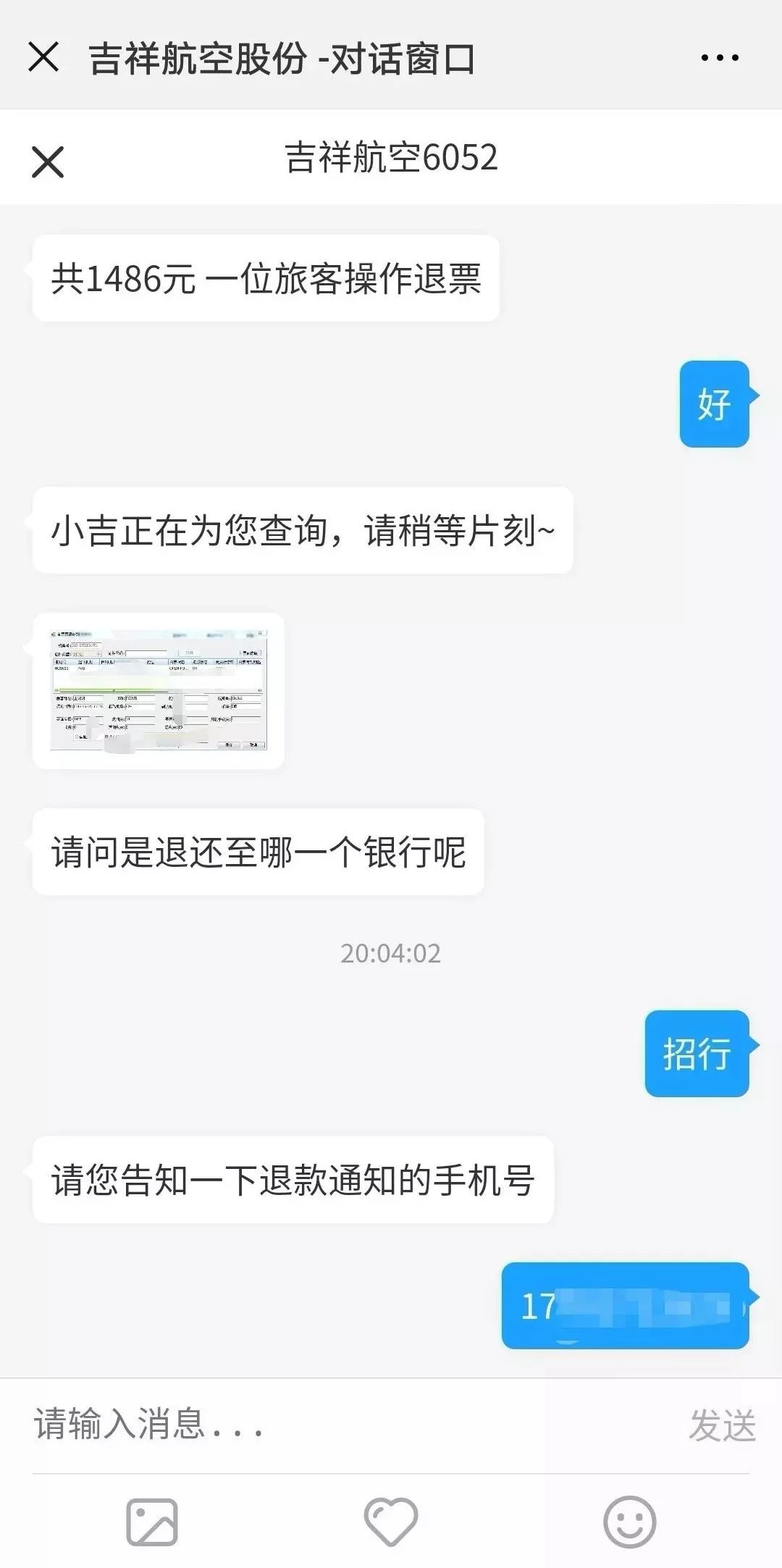This screenshot has height=1568, width=782.
Task: Focus the 请输入消息 text field
Action: coord(348,1424)
